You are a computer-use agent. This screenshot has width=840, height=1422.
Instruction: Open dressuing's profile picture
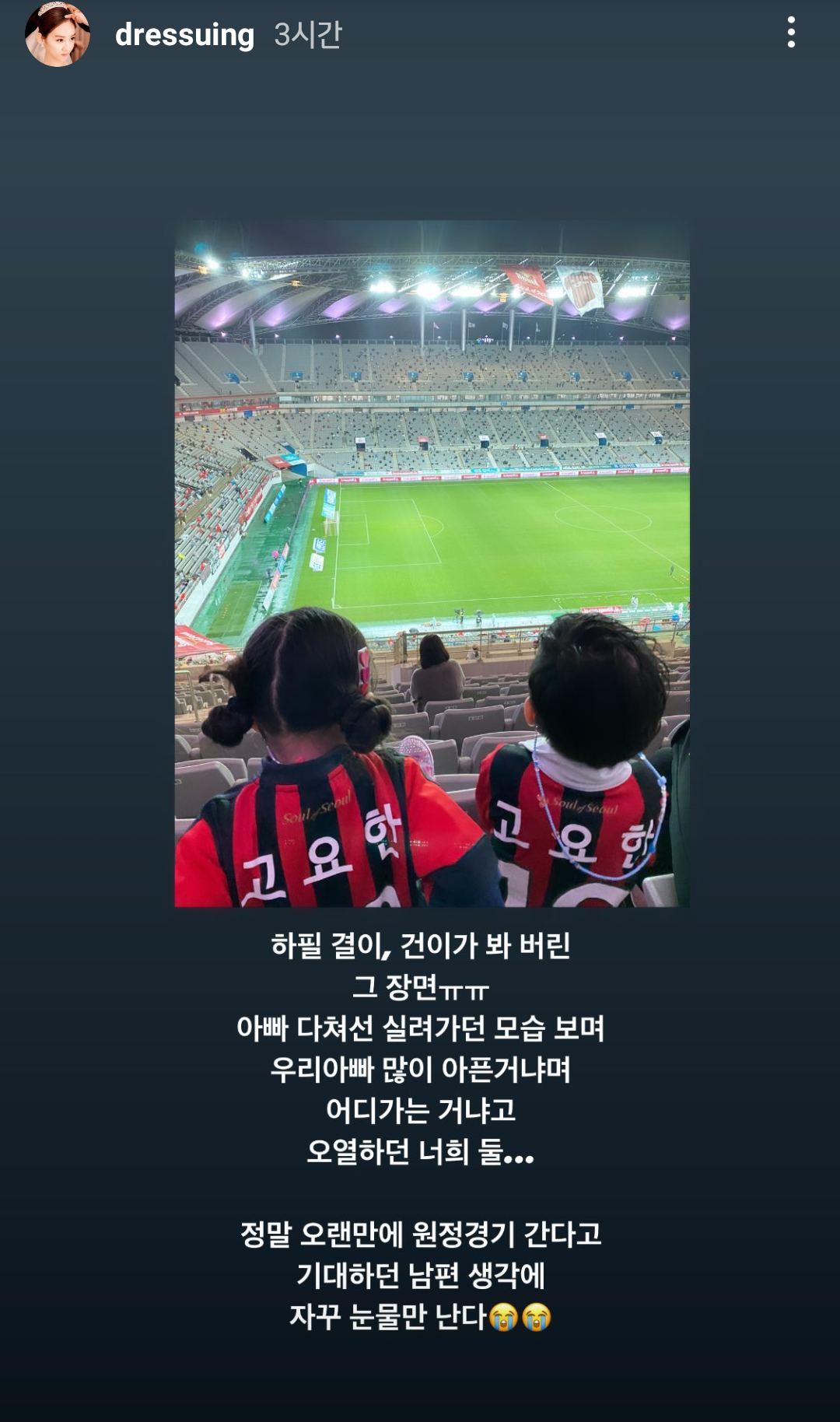[x=58, y=34]
